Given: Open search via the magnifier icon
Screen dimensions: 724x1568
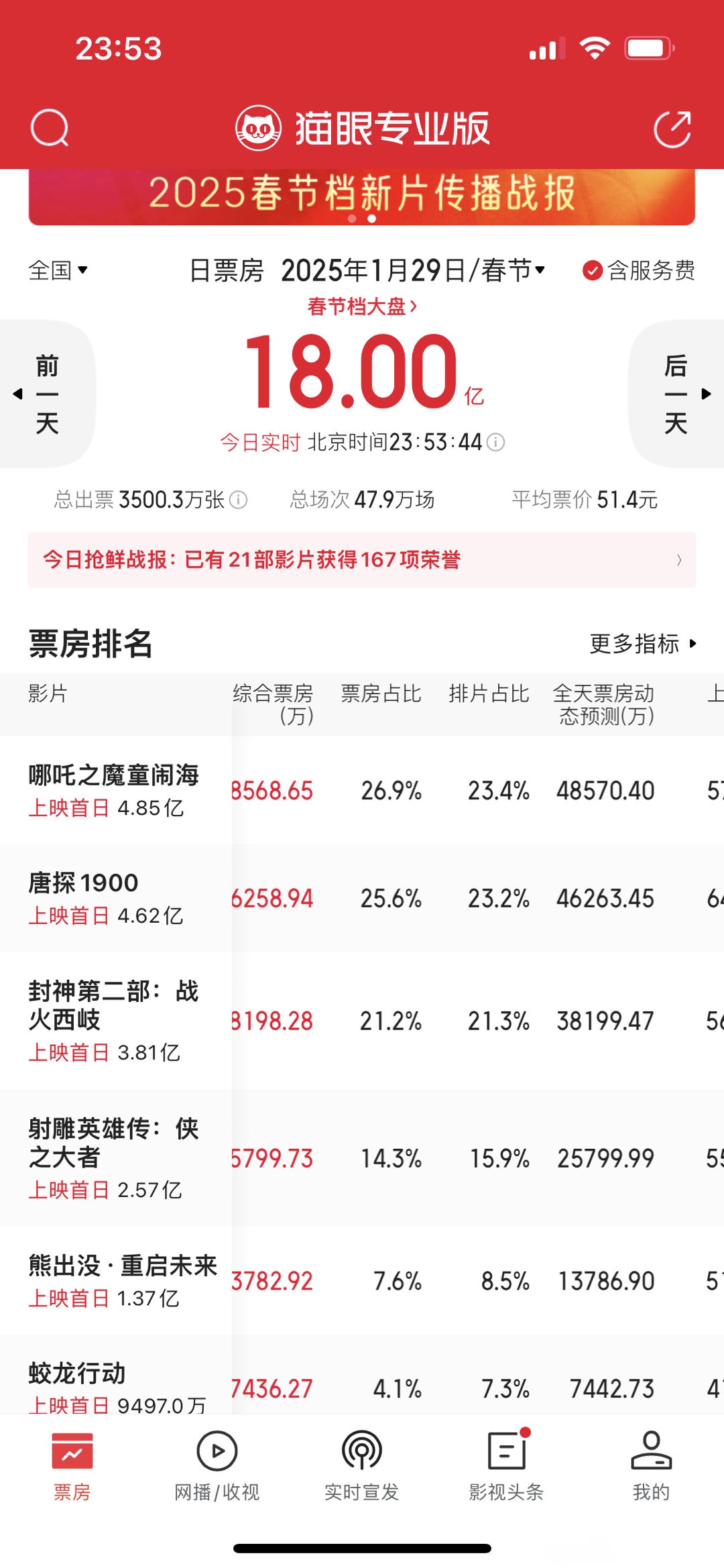Looking at the screenshot, I should point(51,127).
